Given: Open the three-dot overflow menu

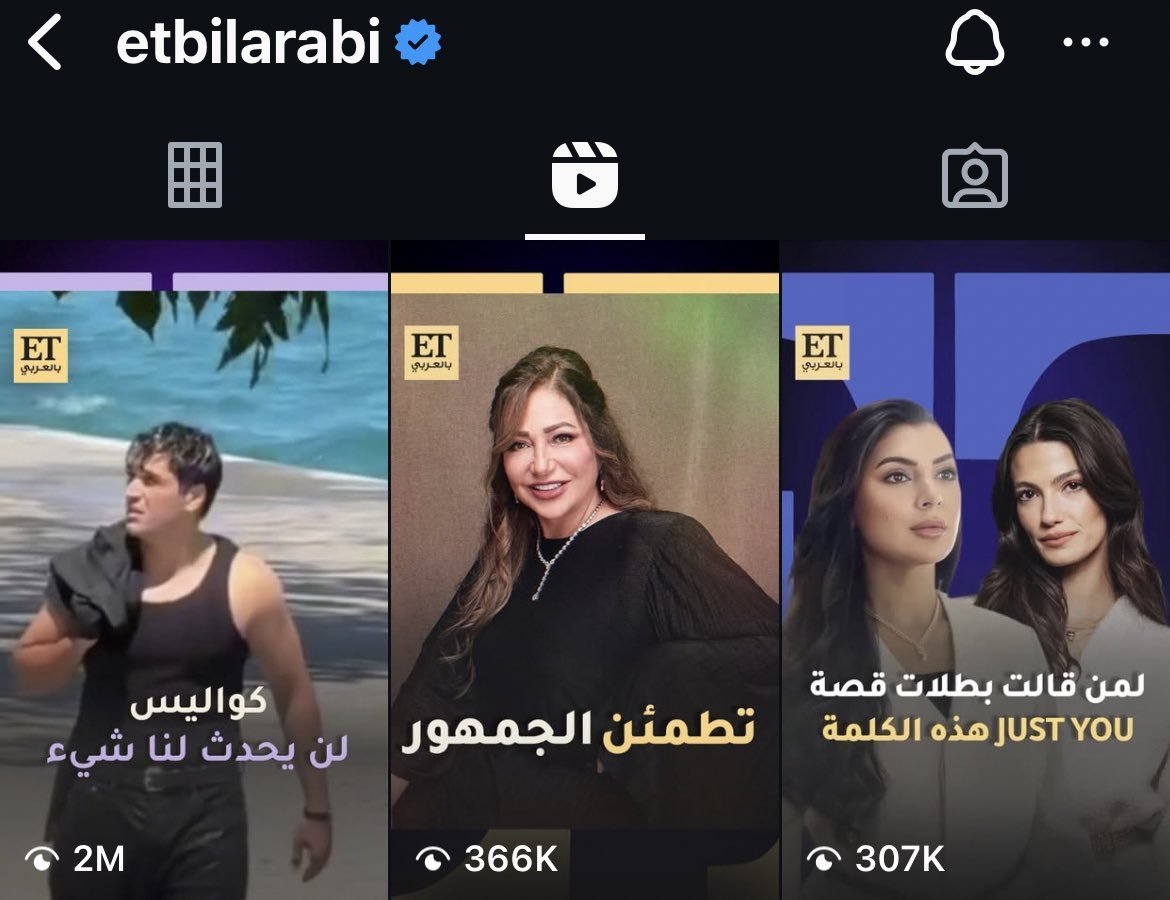Looking at the screenshot, I should coord(1086,44).
